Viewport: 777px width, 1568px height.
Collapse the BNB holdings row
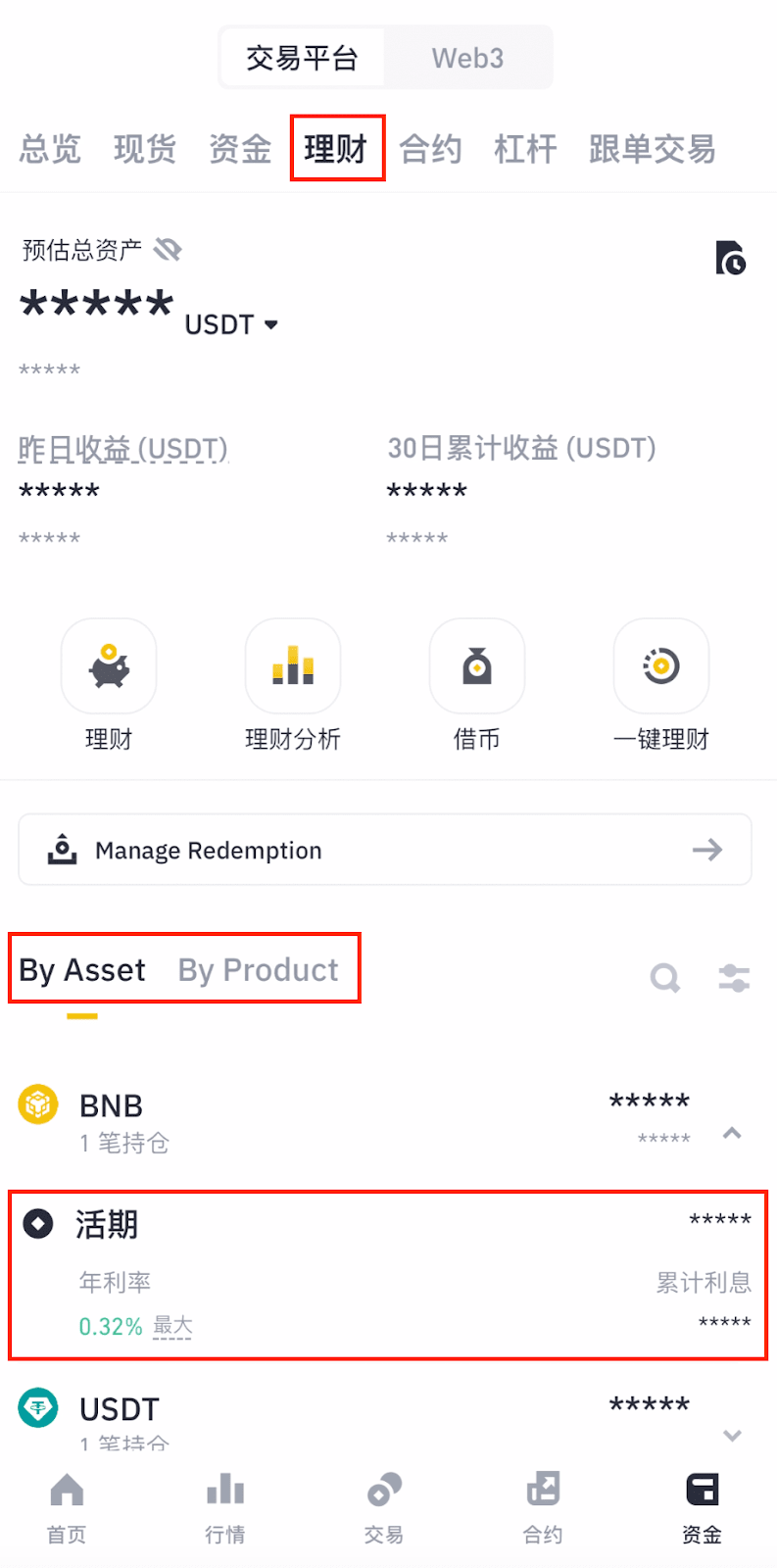(x=732, y=1134)
